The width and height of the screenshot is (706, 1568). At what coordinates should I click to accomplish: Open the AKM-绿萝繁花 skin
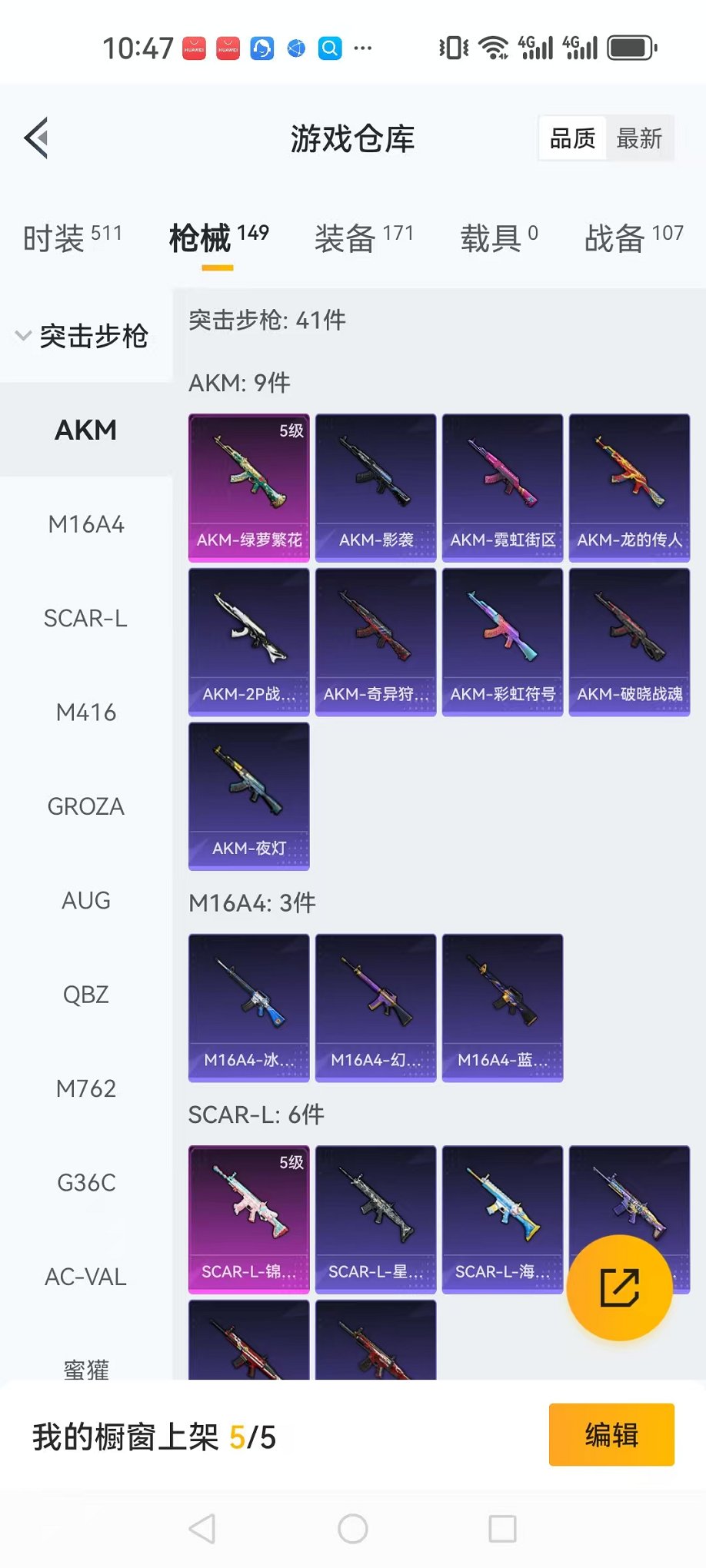249,487
